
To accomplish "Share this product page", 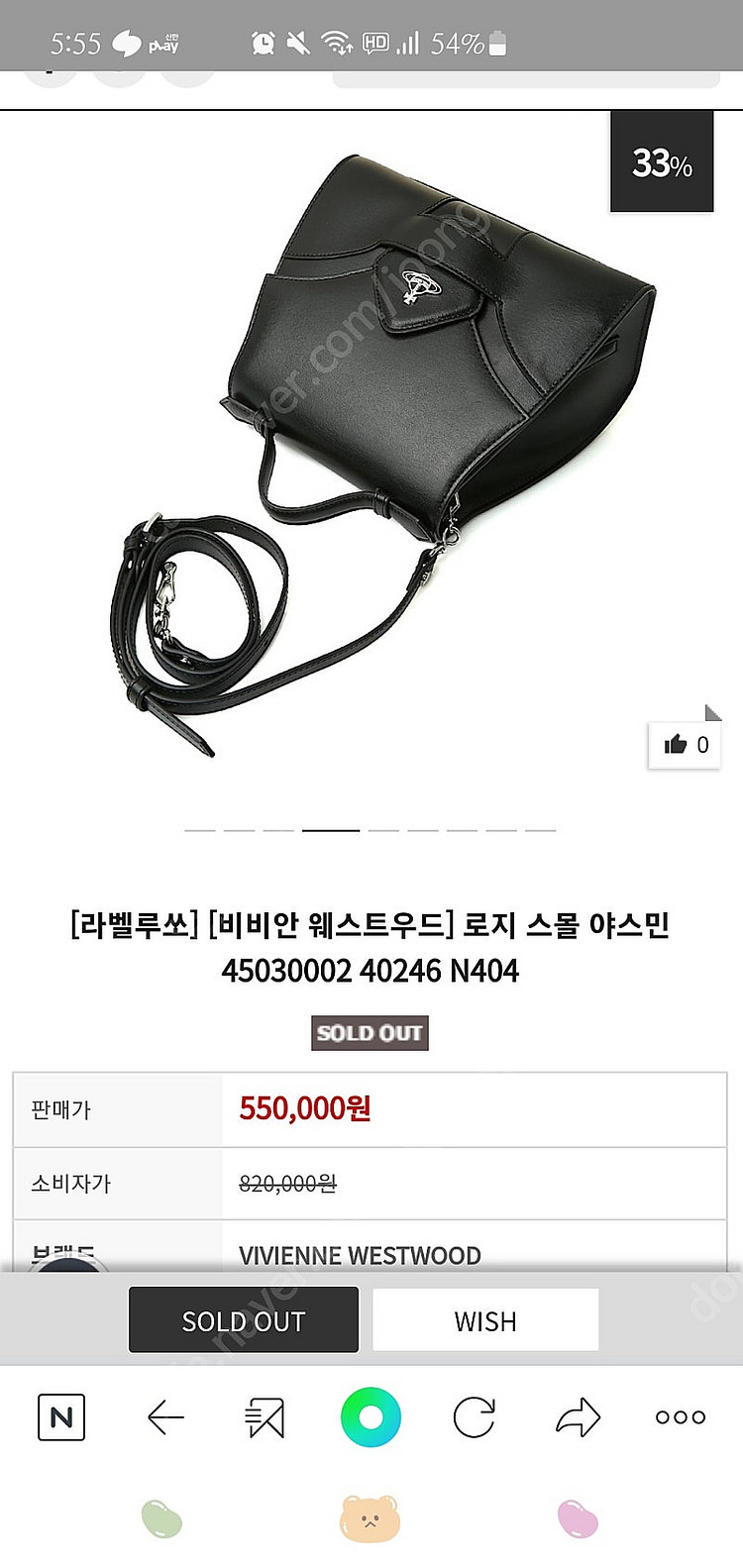I will tap(578, 1417).
